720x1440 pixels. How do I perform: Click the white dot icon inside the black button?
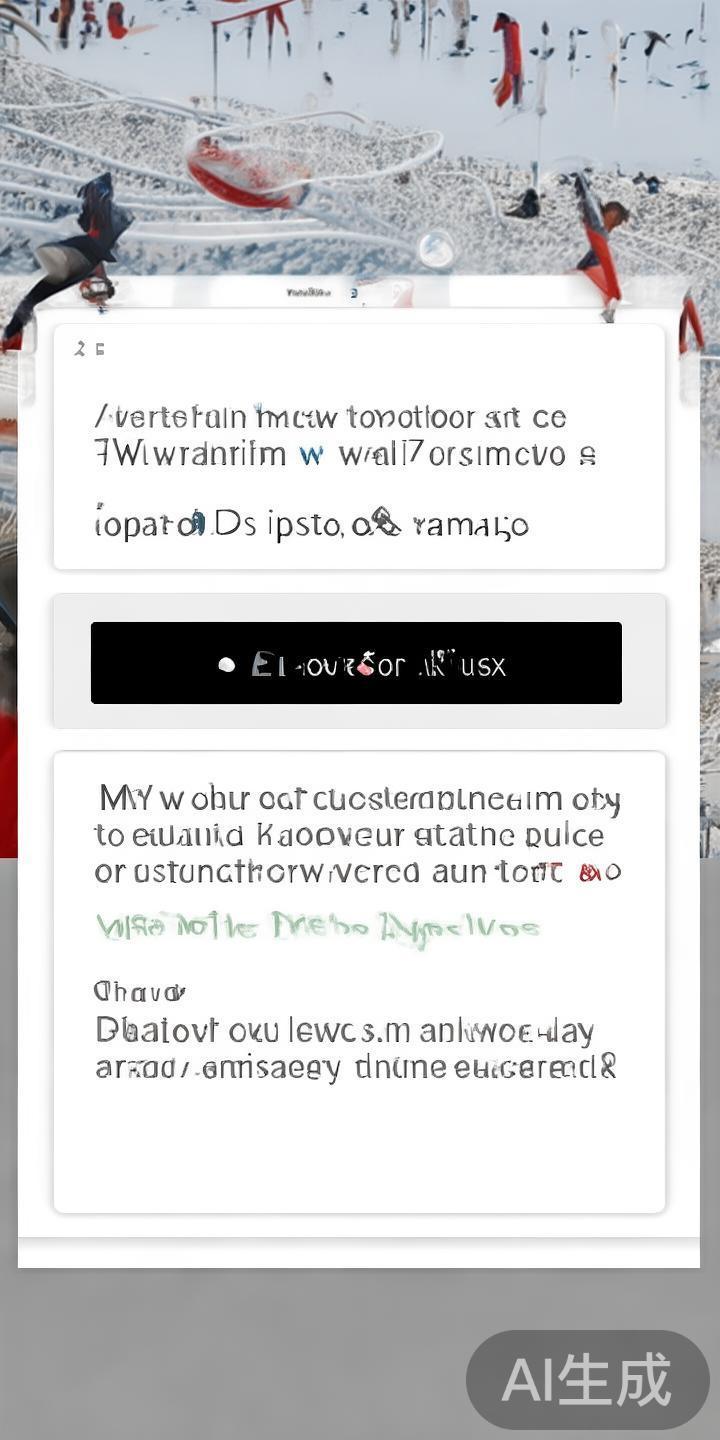tap(225, 662)
